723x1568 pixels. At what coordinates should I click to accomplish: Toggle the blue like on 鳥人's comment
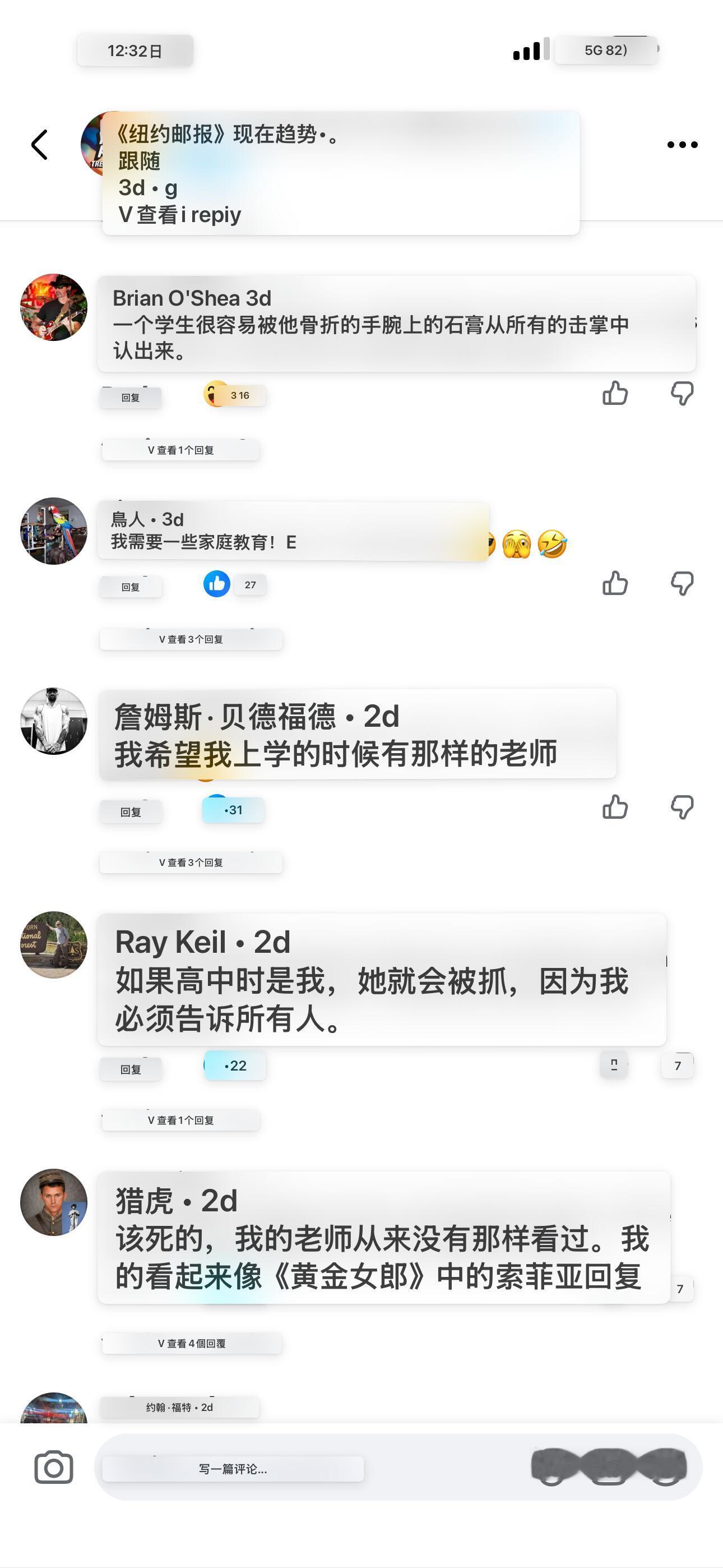point(217,584)
